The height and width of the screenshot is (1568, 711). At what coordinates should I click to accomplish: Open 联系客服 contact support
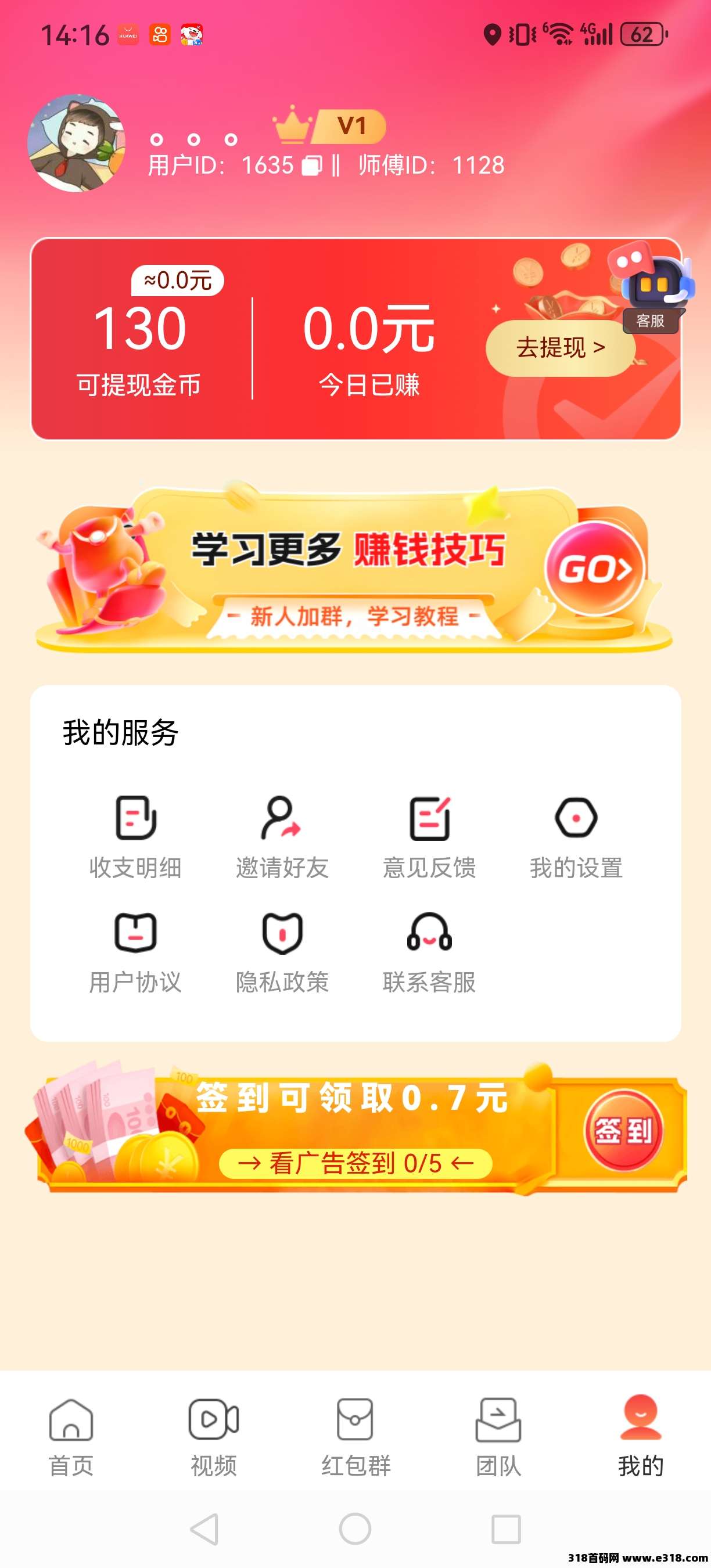429,951
